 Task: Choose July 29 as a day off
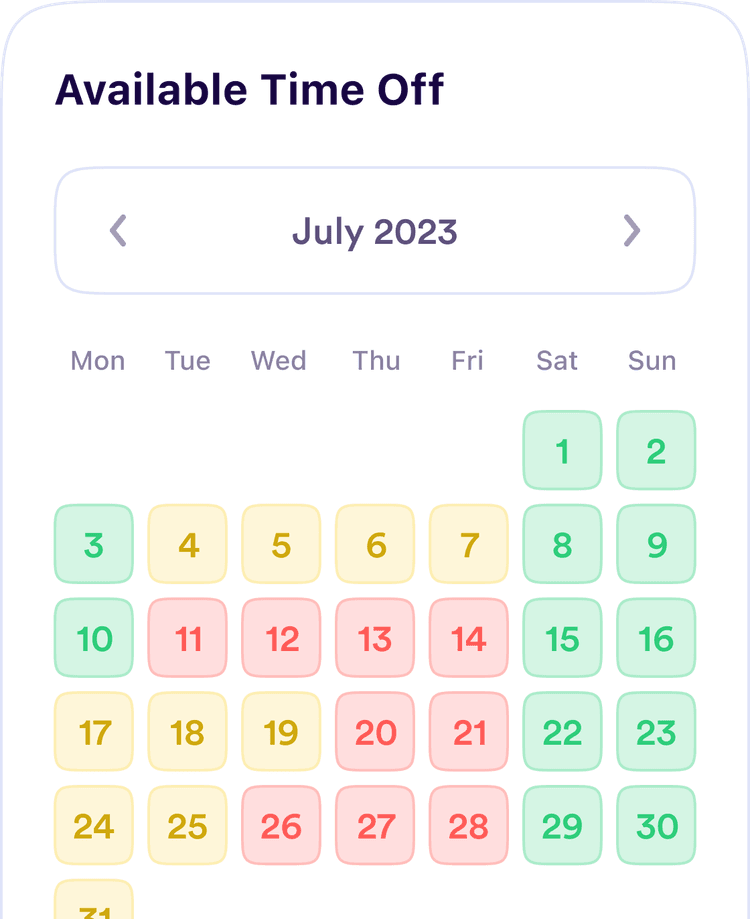(x=562, y=825)
